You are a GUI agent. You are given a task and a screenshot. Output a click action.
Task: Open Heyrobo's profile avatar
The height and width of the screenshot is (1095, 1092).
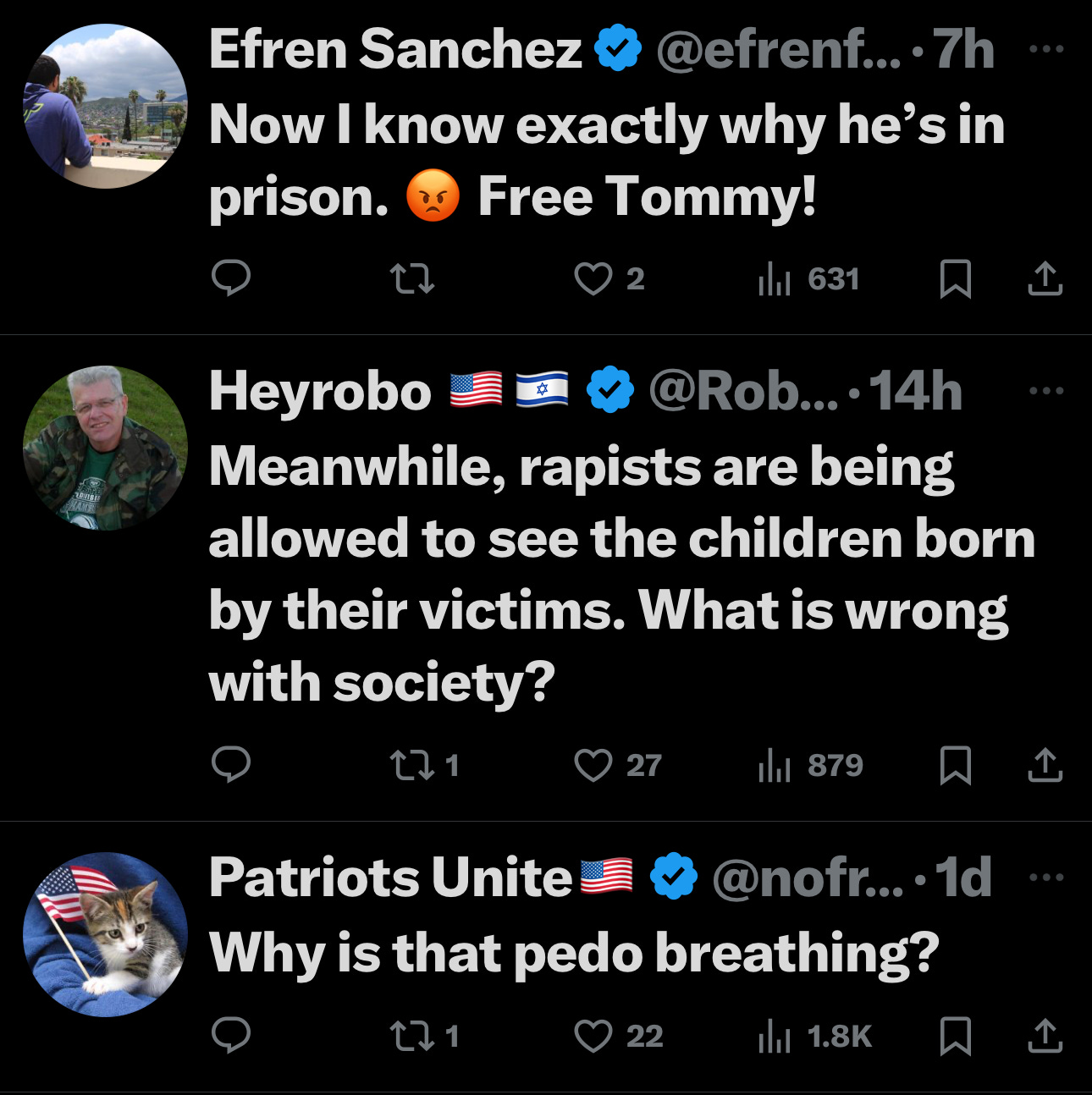point(105,448)
